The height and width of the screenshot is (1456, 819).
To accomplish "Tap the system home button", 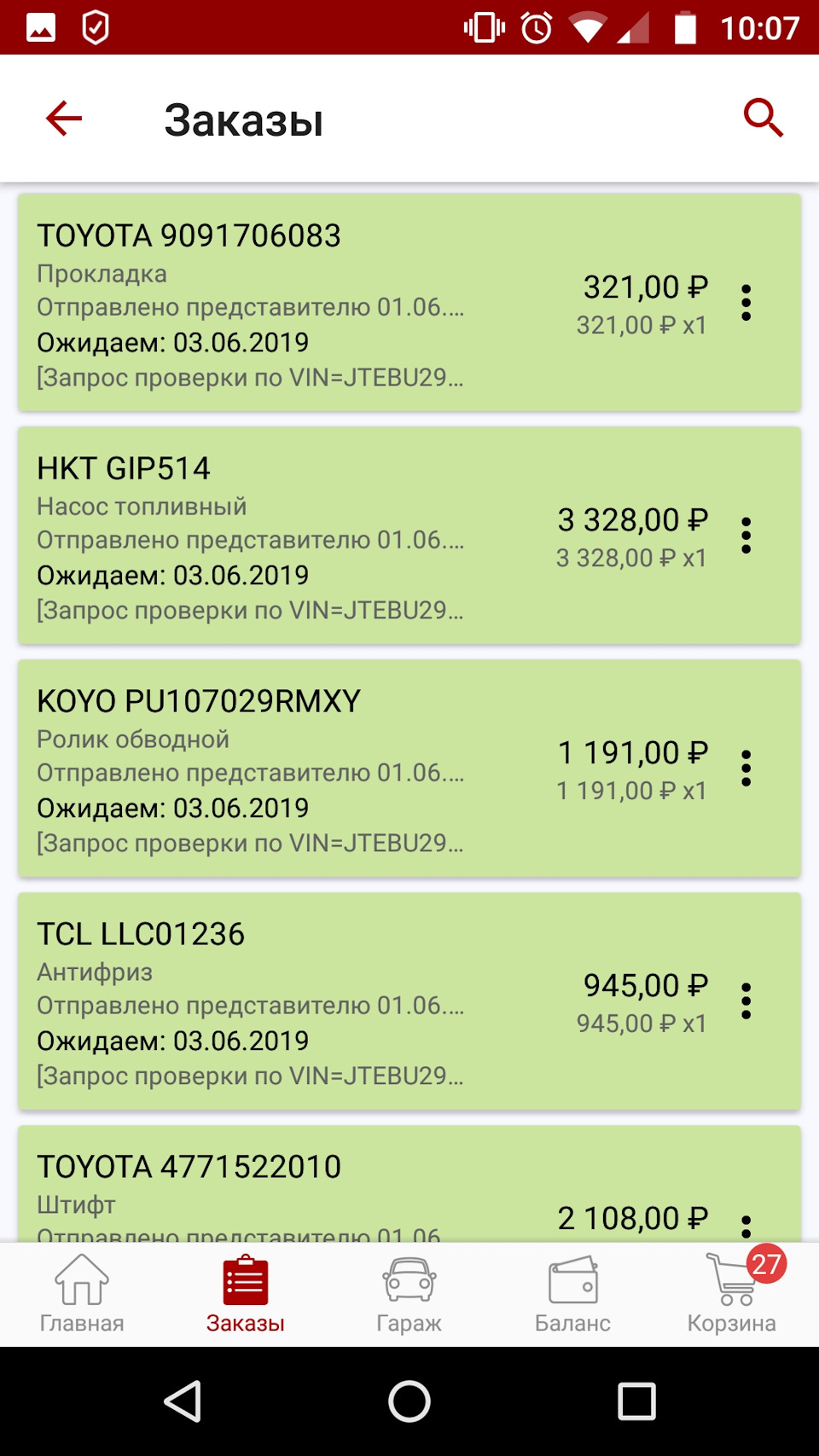I will [x=409, y=1401].
